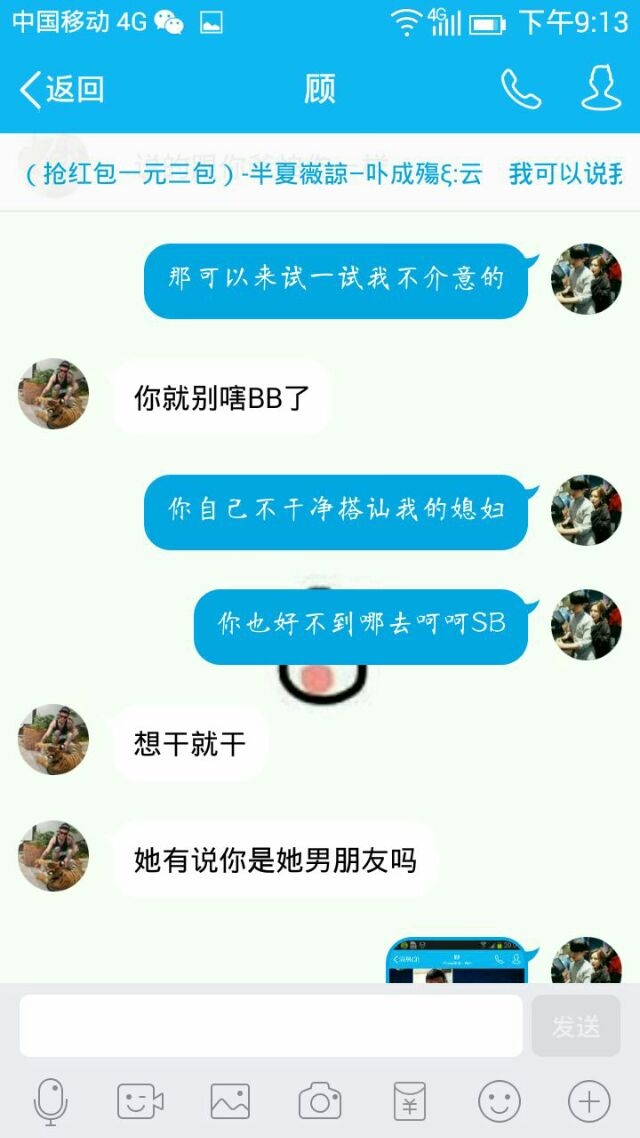Tap the message input field

[271, 1026]
